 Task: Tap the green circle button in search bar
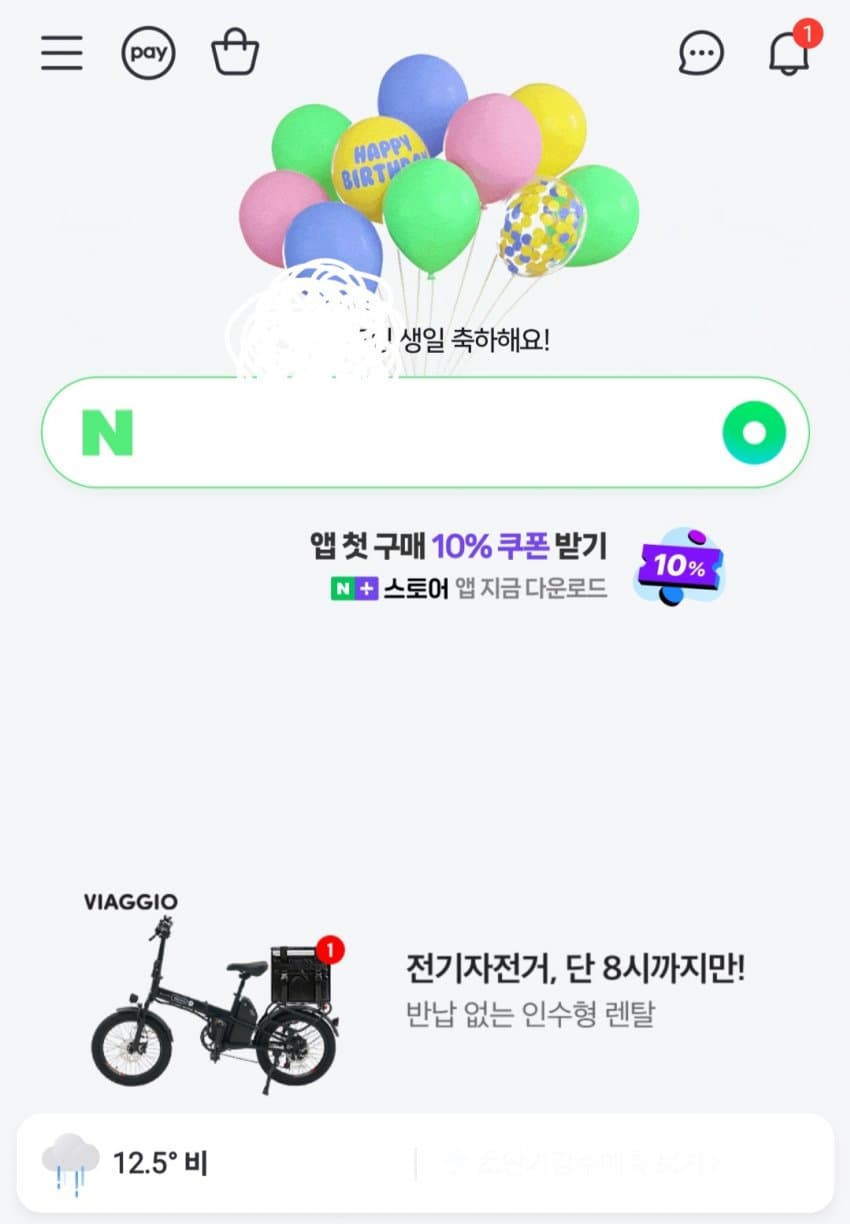pos(754,433)
